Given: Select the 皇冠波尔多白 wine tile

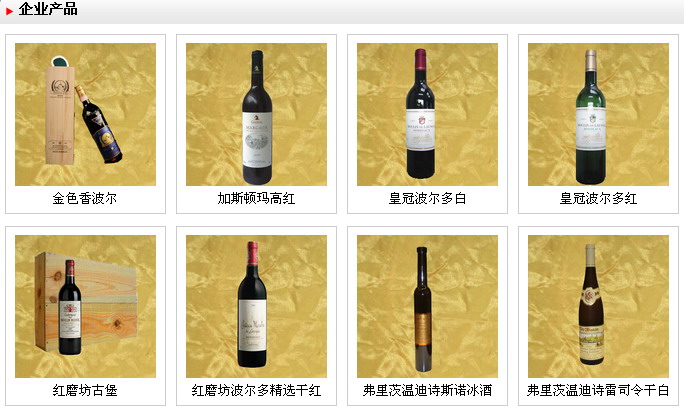Looking at the screenshot, I should coord(427,114).
